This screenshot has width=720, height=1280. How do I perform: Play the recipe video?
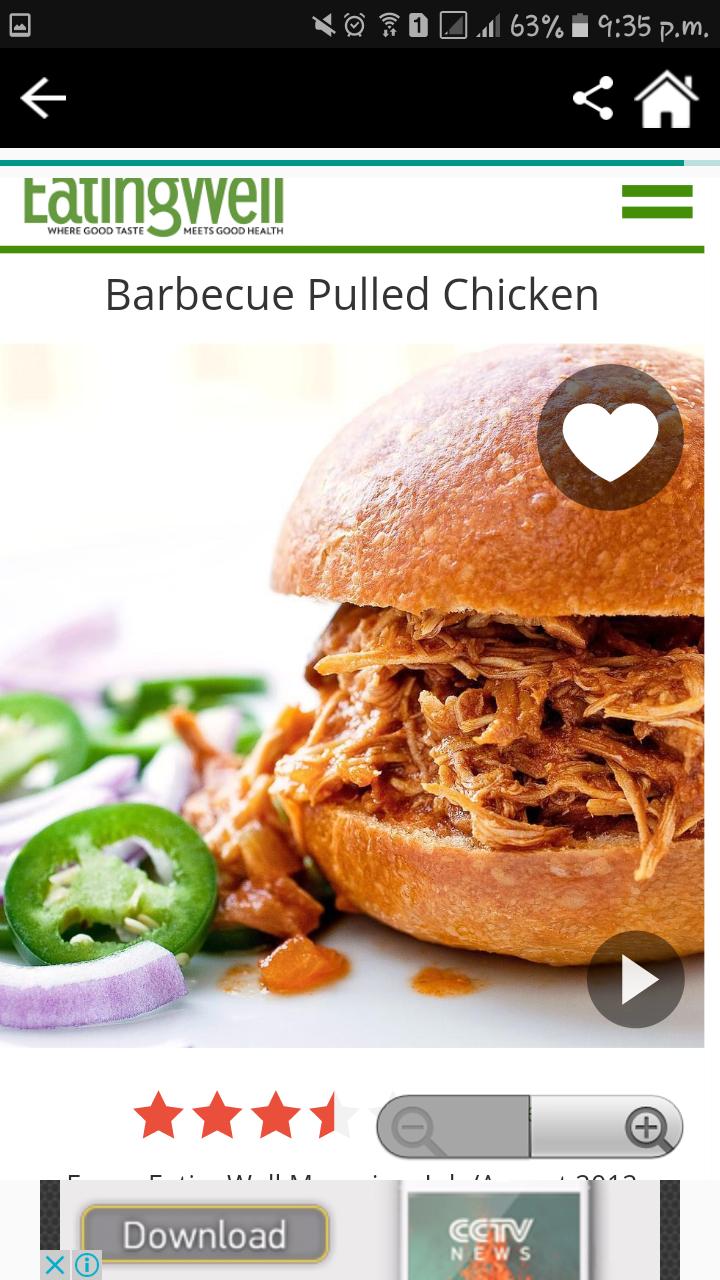click(635, 980)
